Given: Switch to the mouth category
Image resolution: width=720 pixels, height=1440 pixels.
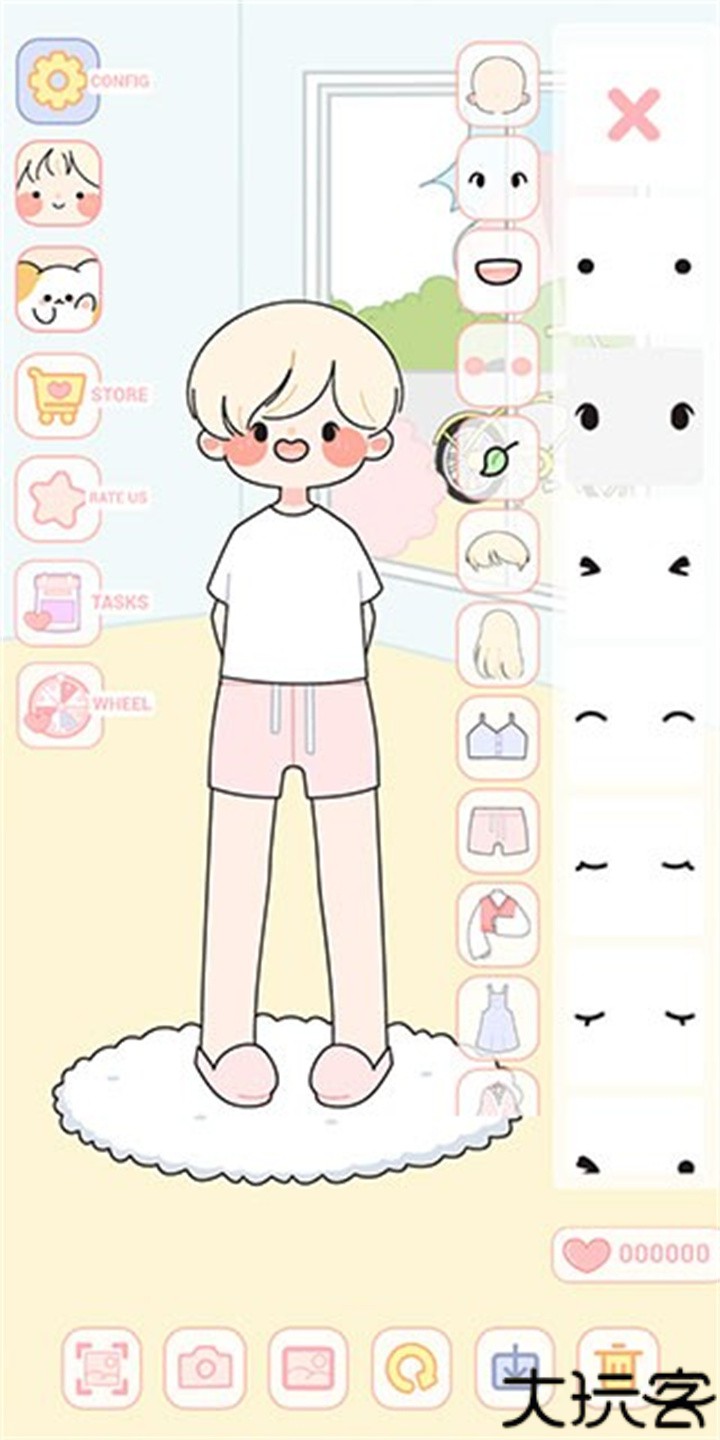Looking at the screenshot, I should (x=498, y=271).
